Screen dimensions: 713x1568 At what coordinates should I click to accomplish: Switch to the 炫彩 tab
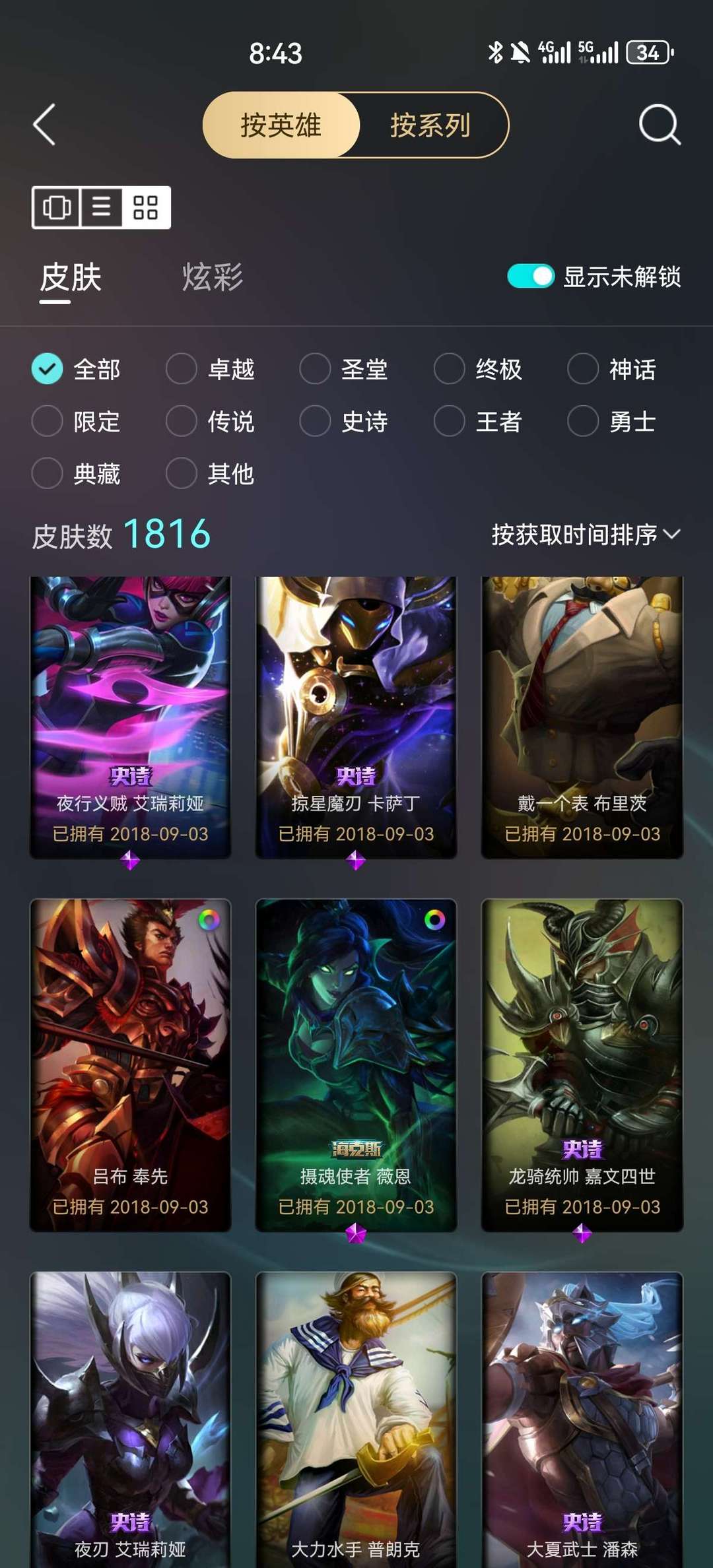[213, 277]
